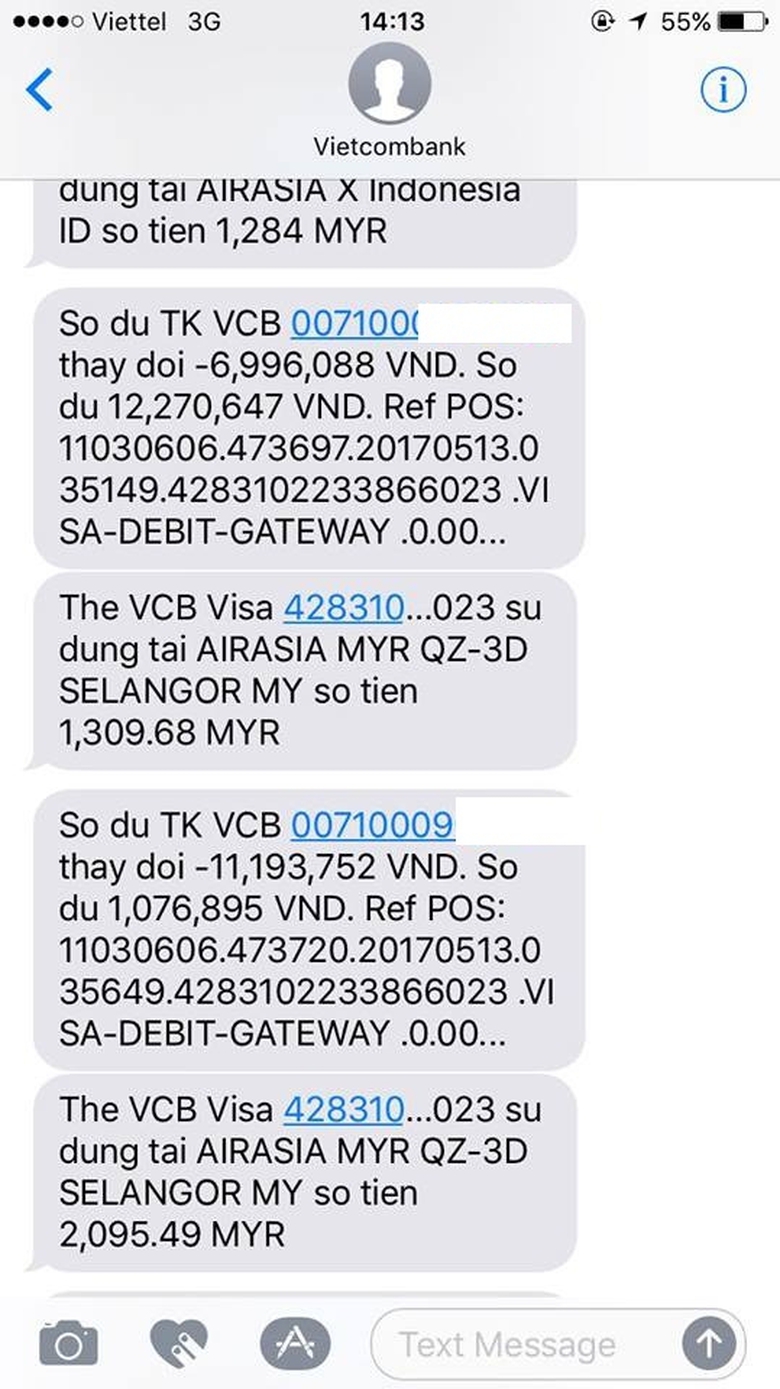The image size is (780, 1389).
Task: Open the 00710009 account number link
Action: tap(371, 825)
